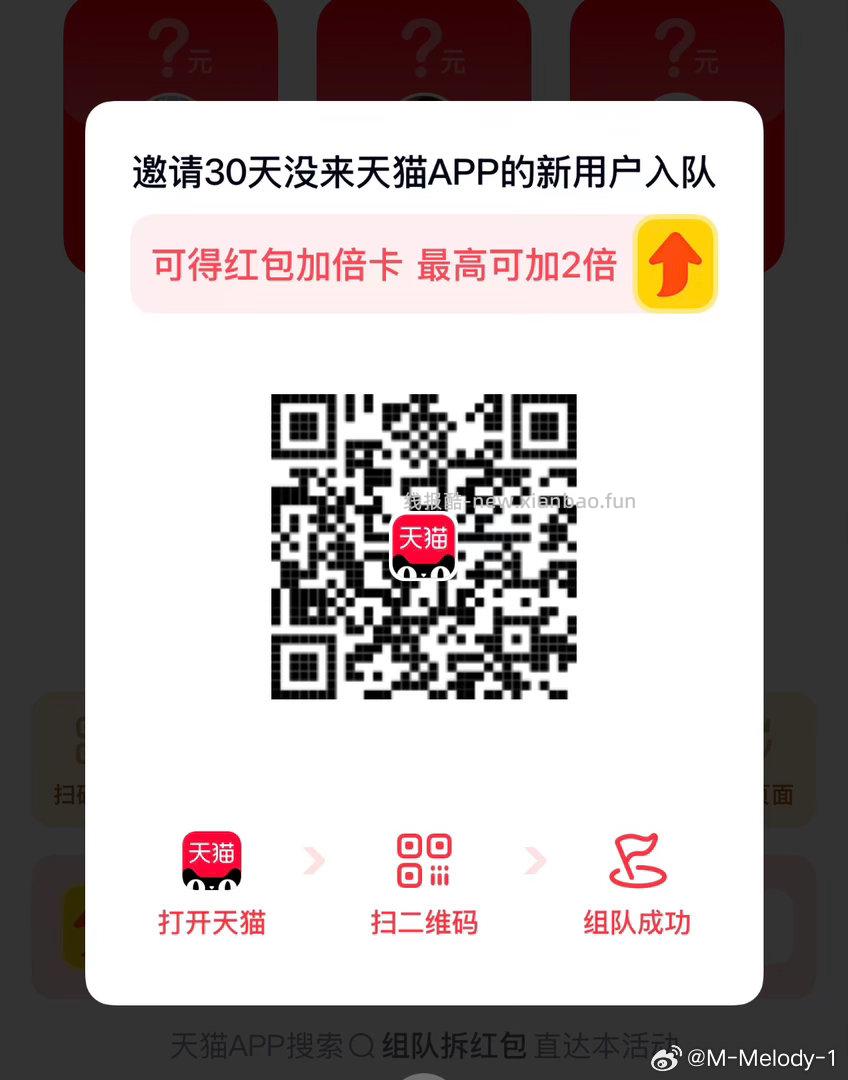
Task: Tap the dialog title about inviting new users
Action: [424, 172]
